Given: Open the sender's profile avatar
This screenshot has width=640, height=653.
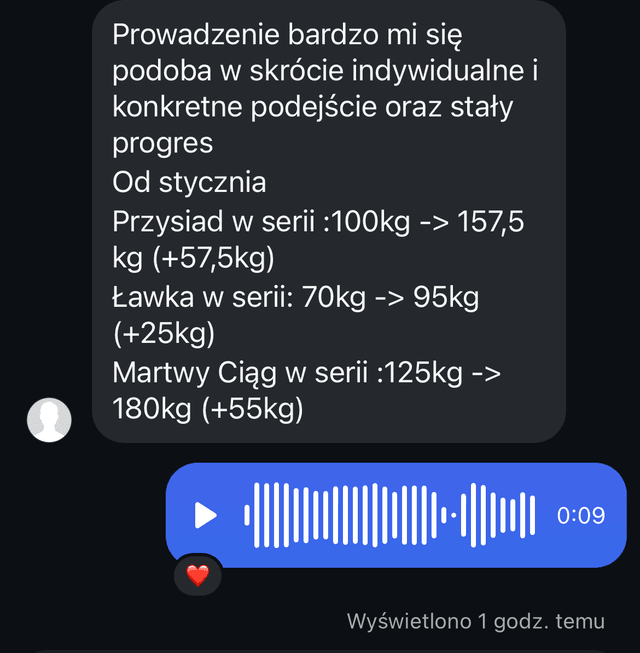Looking at the screenshot, I should (x=49, y=419).
